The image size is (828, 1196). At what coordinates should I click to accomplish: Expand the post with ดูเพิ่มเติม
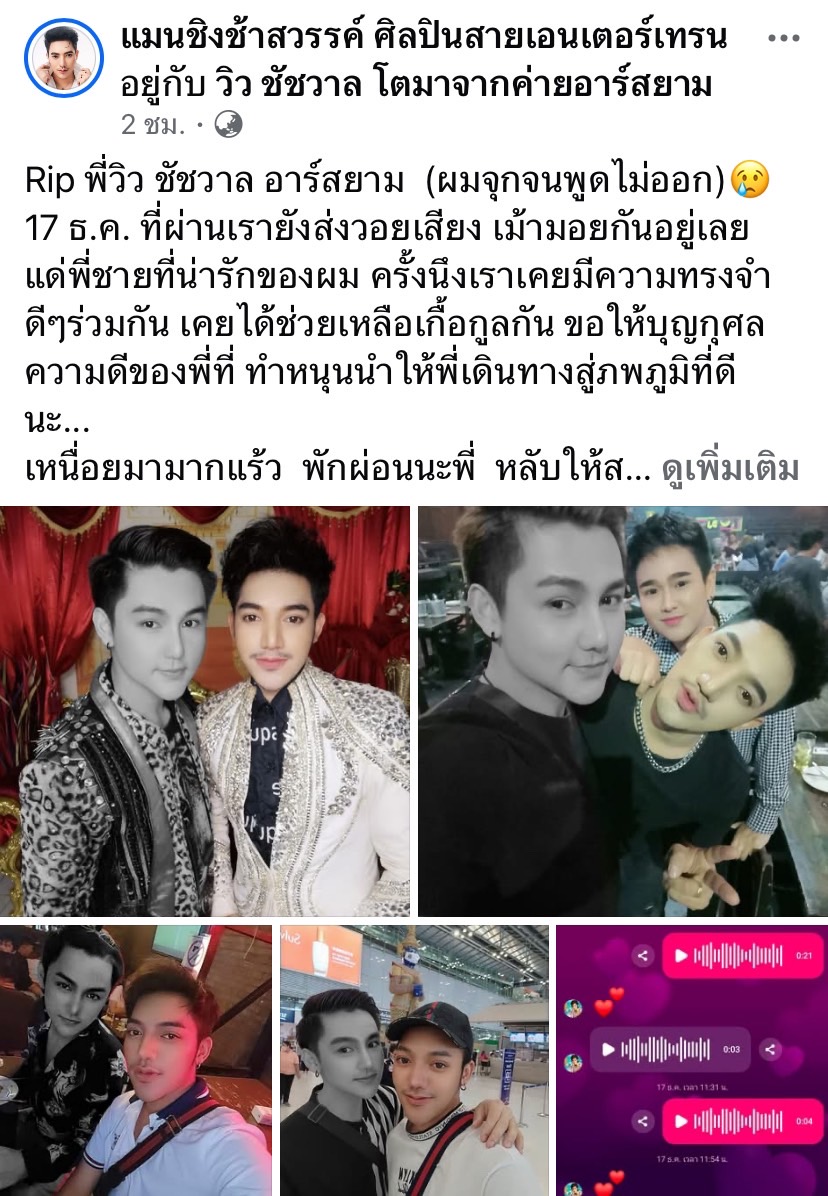tap(731, 470)
